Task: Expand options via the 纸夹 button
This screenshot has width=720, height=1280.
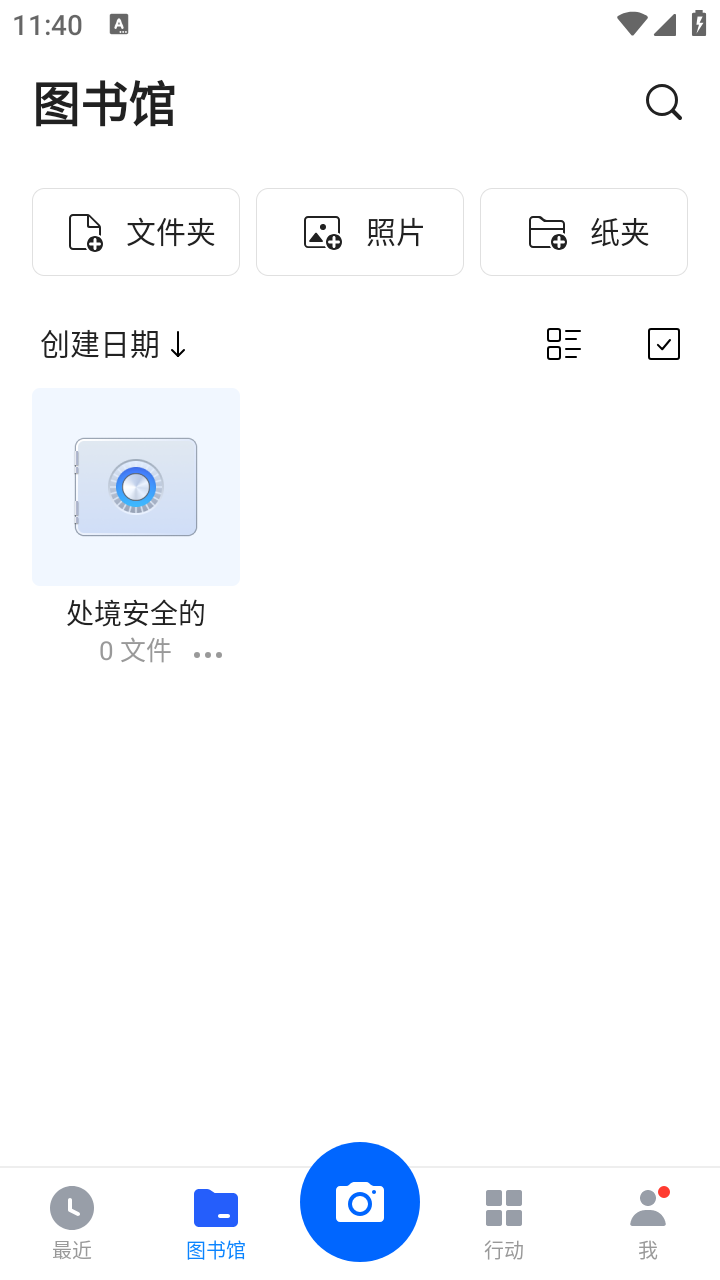Action: (583, 231)
